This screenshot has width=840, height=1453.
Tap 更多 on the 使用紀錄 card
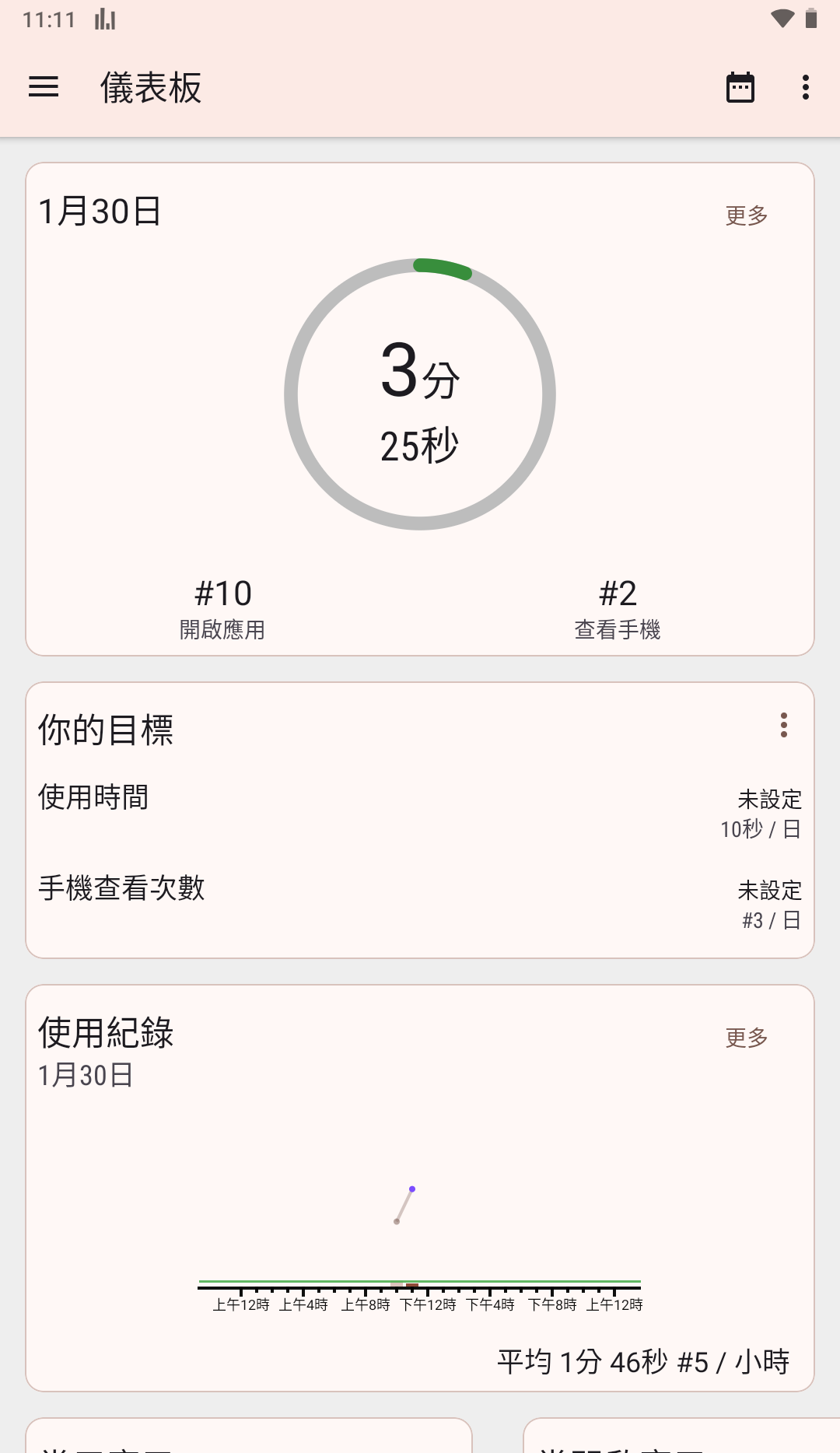(x=747, y=1038)
